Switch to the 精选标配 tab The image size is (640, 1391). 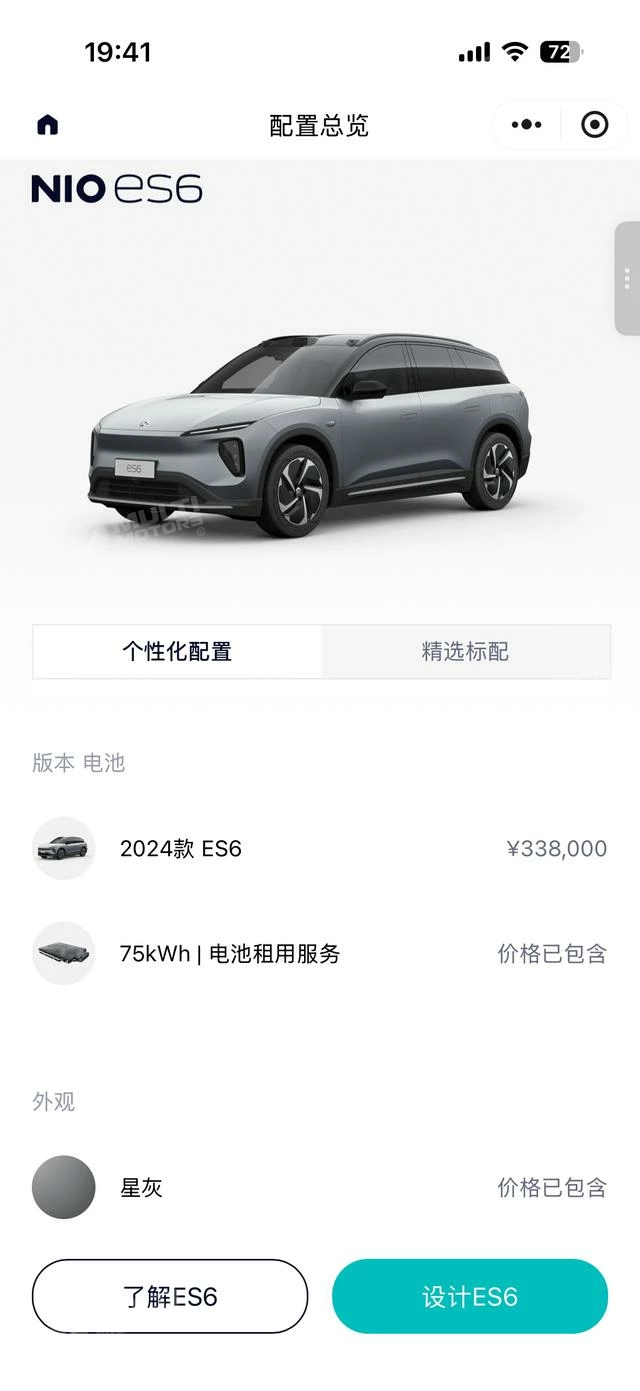click(465, 652)
